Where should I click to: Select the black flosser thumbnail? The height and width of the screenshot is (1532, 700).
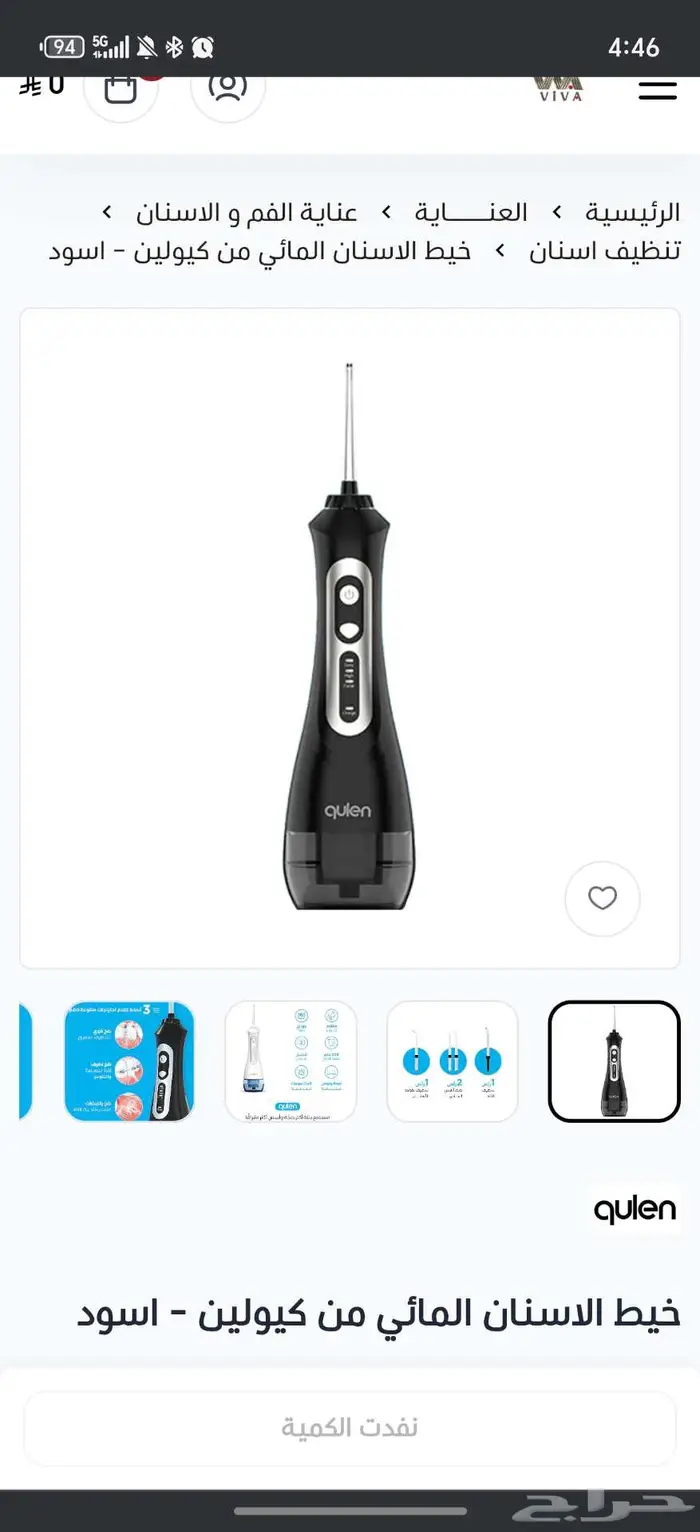tap(614, 1061)
